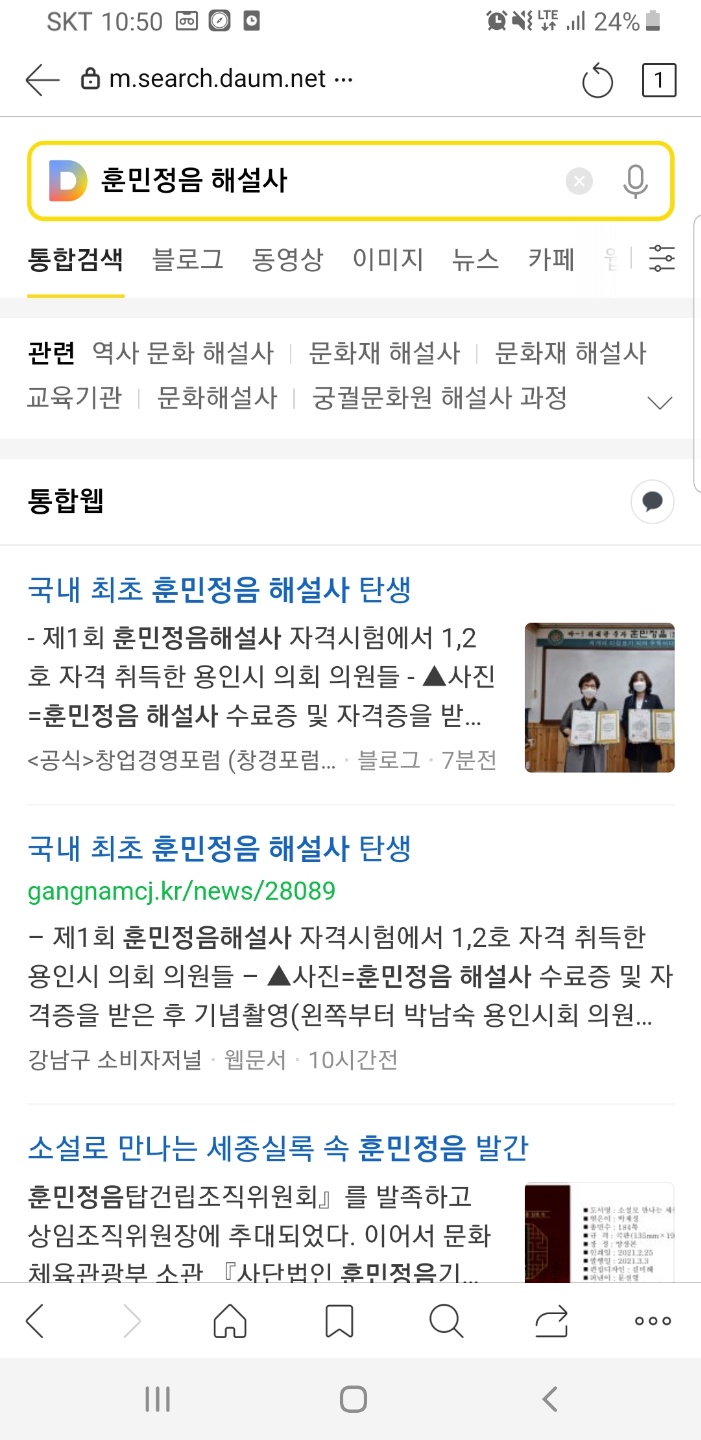This screenshot has height=1440, width=701.
Task: Open the 통합웹 speech bubble icon
Action: [653, 502]
